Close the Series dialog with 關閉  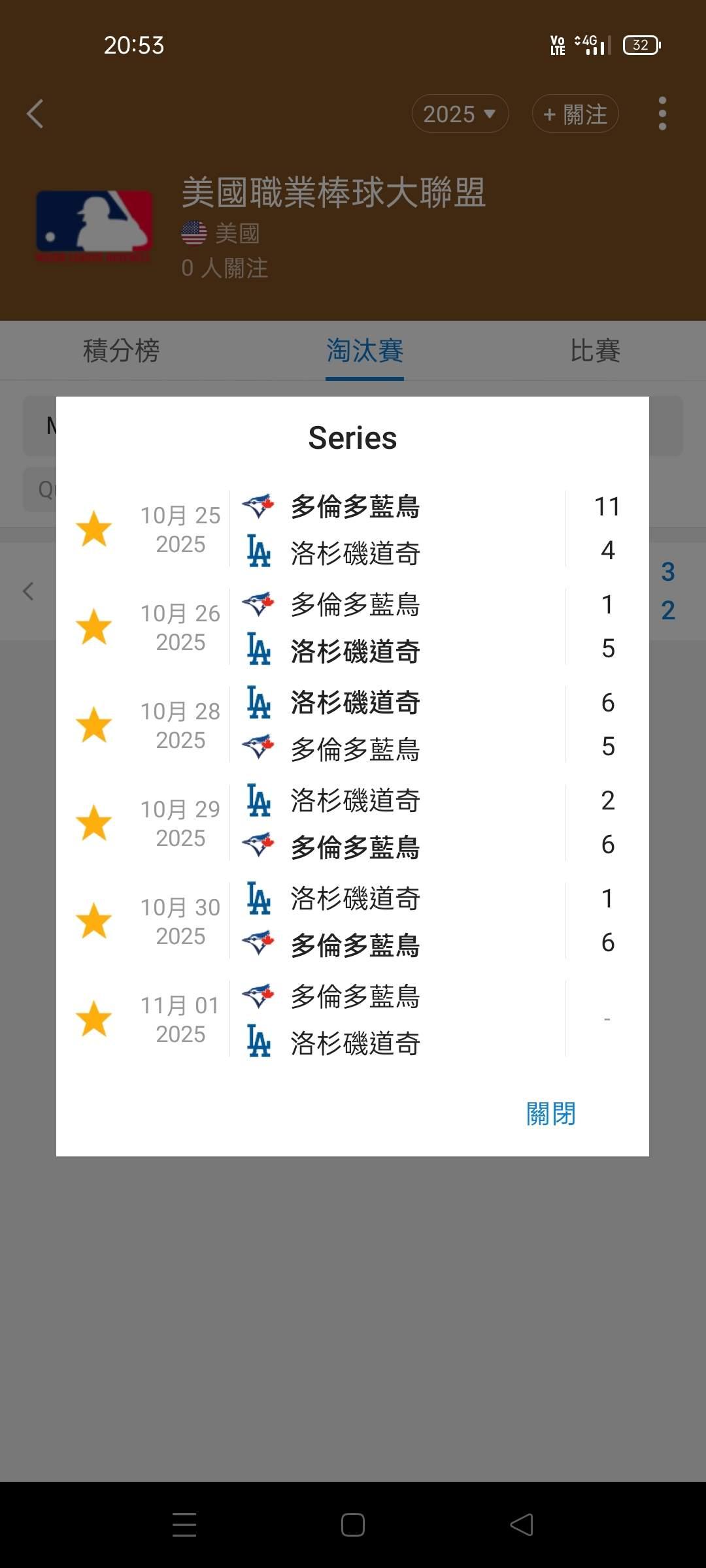550,1113
